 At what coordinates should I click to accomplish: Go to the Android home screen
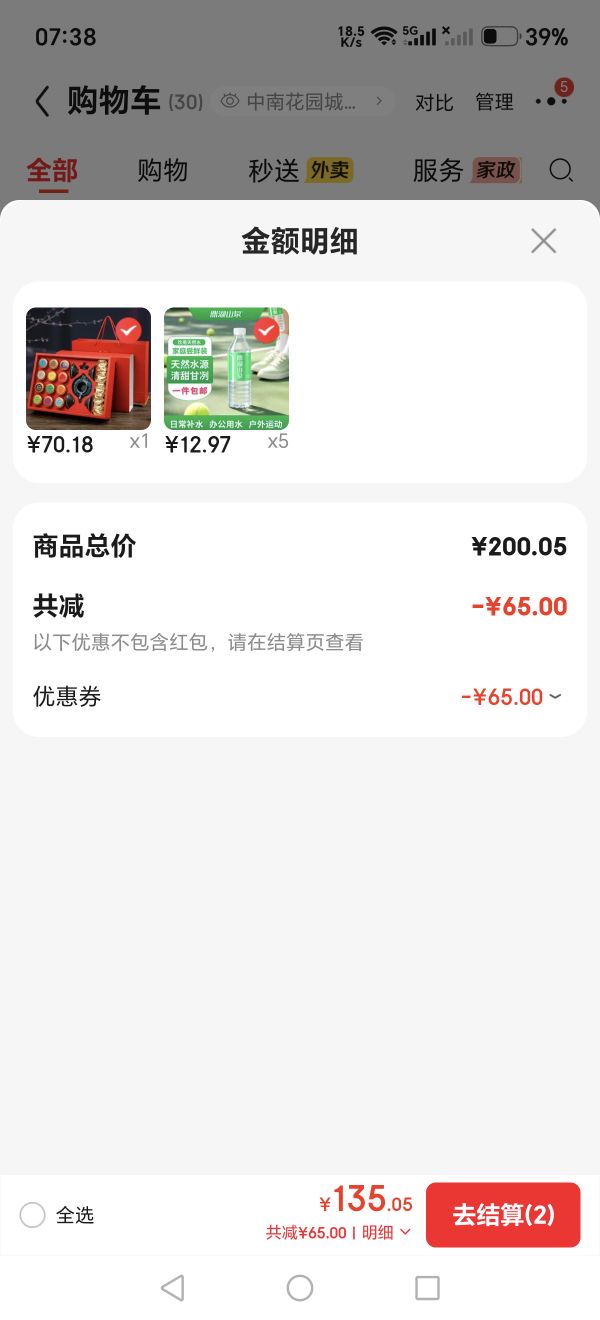click(300, 1288)
